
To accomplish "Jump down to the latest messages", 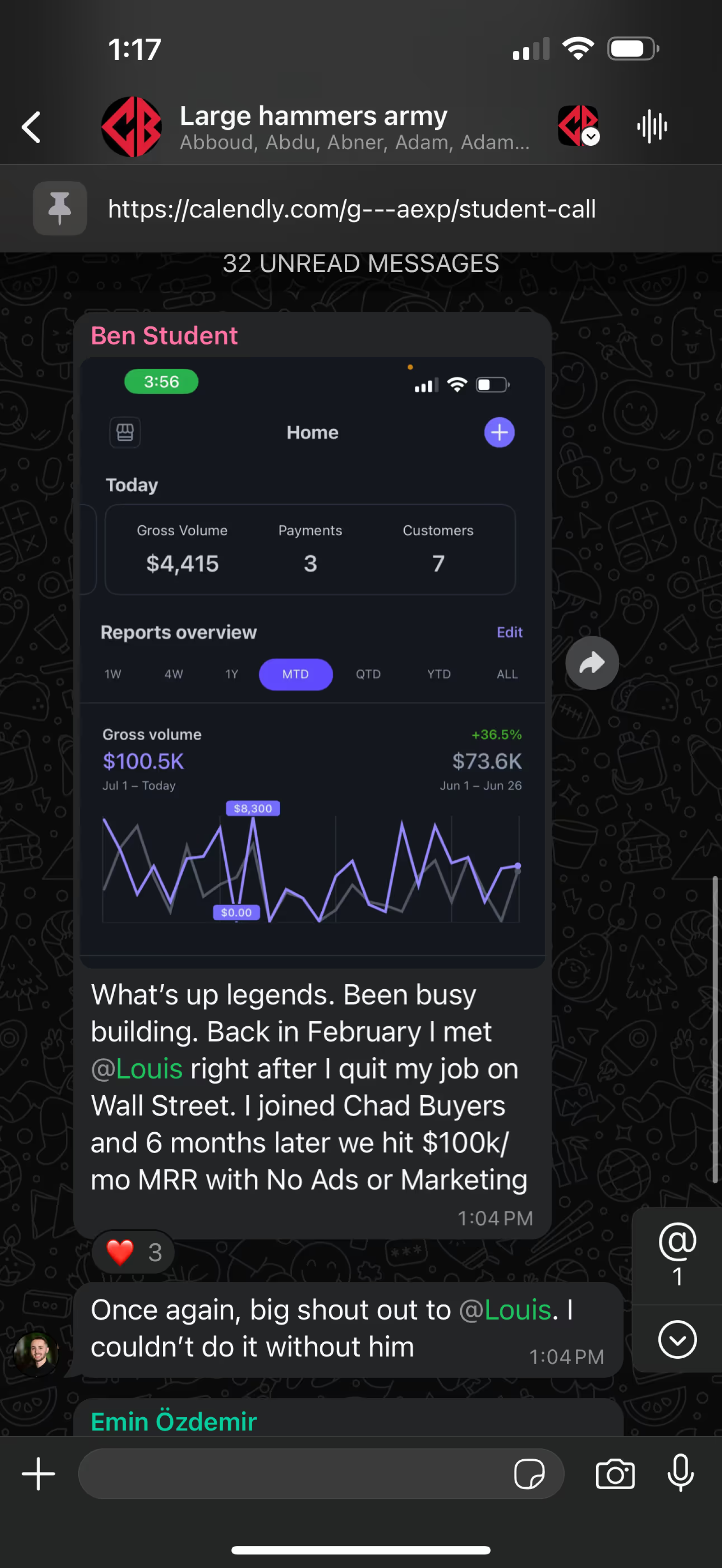I will [x=677, y=1339].
